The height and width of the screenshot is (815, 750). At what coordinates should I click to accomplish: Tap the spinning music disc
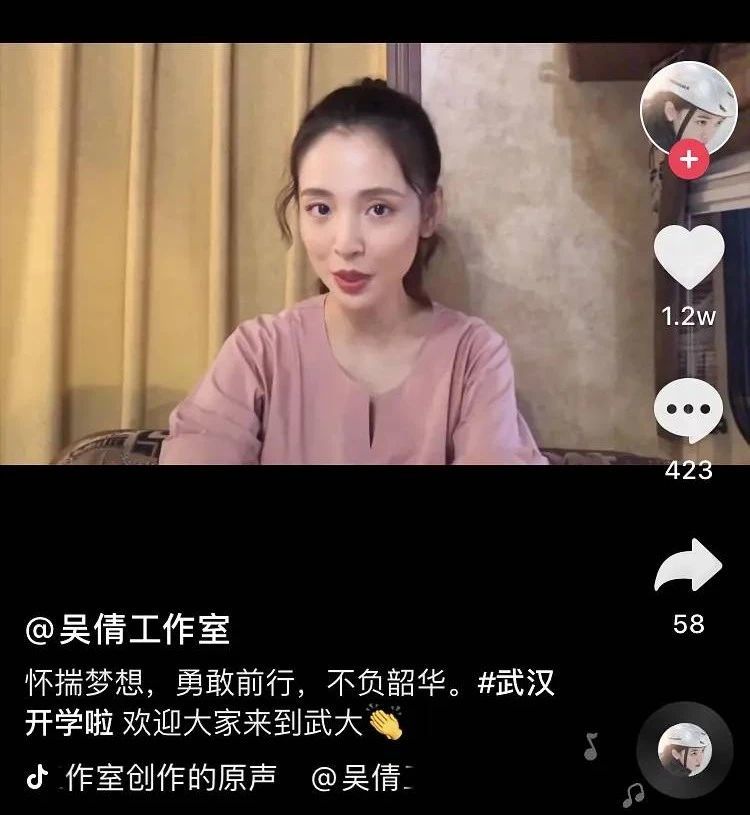[x=684, y=750]
